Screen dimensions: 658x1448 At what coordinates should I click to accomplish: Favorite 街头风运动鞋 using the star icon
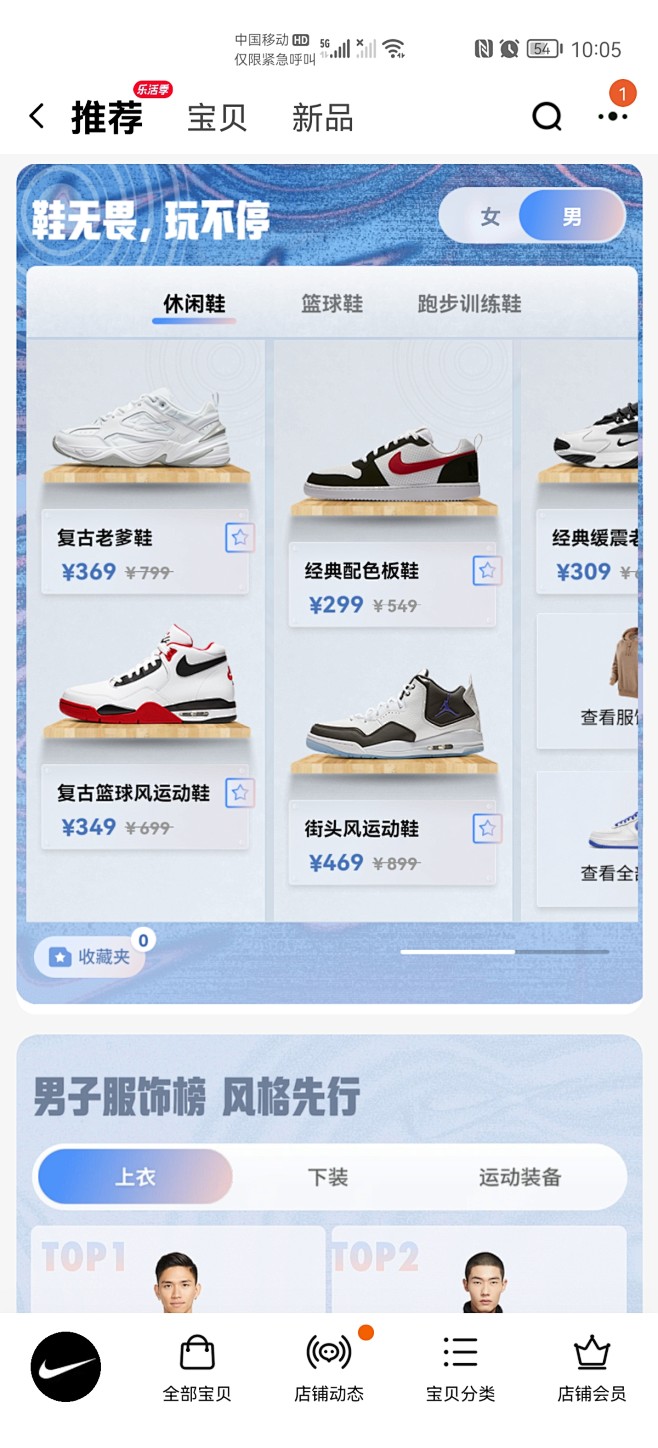coord(487,828)
